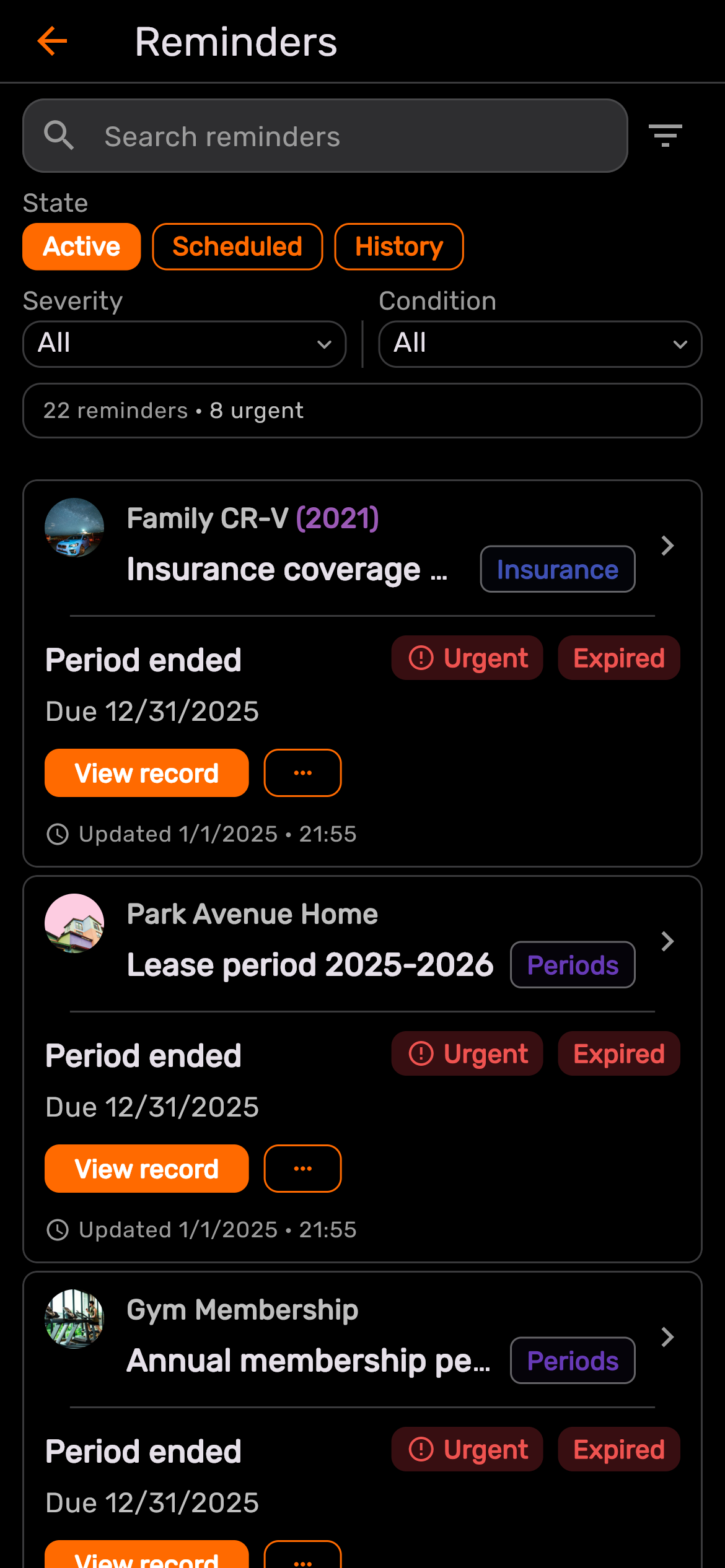Open the Park Avenue Home lease reminder
This screenshot has height=1568, width=725.
[x=362, y=941]
